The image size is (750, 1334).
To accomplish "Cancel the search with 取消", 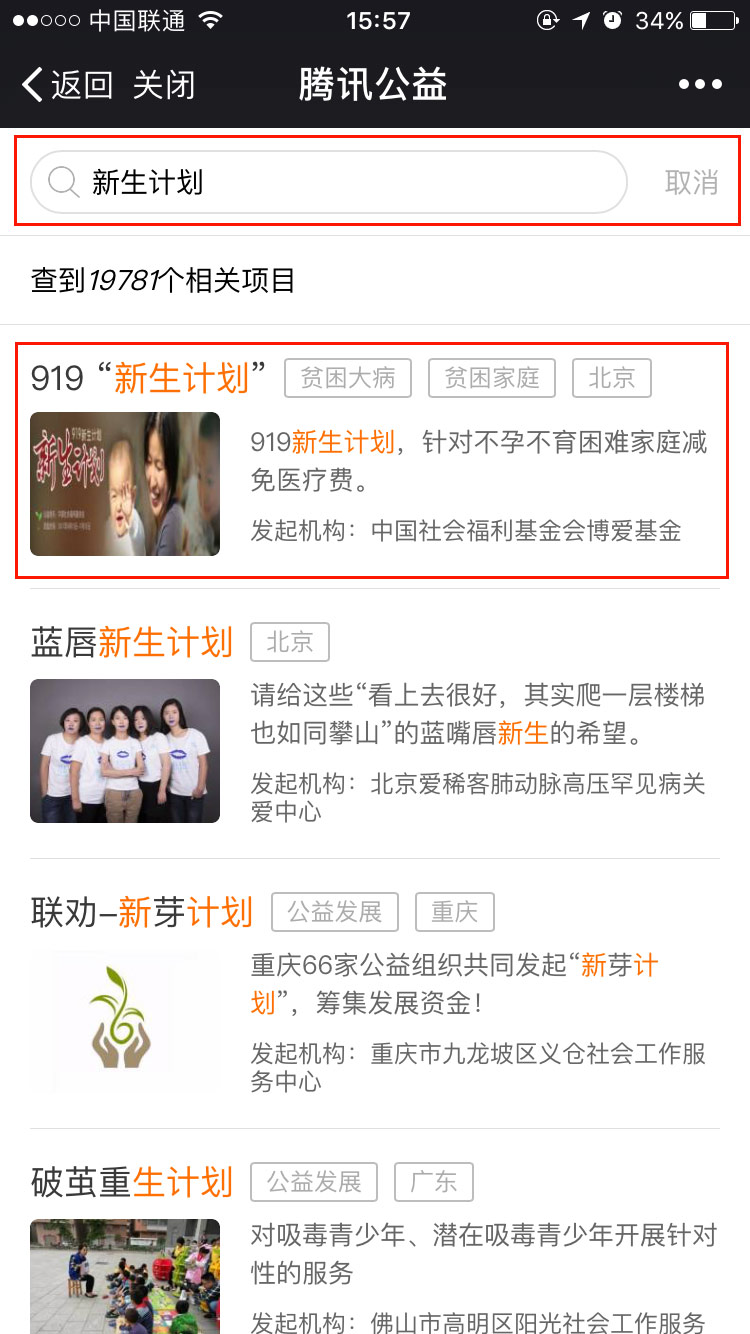I will click(692, 182).
